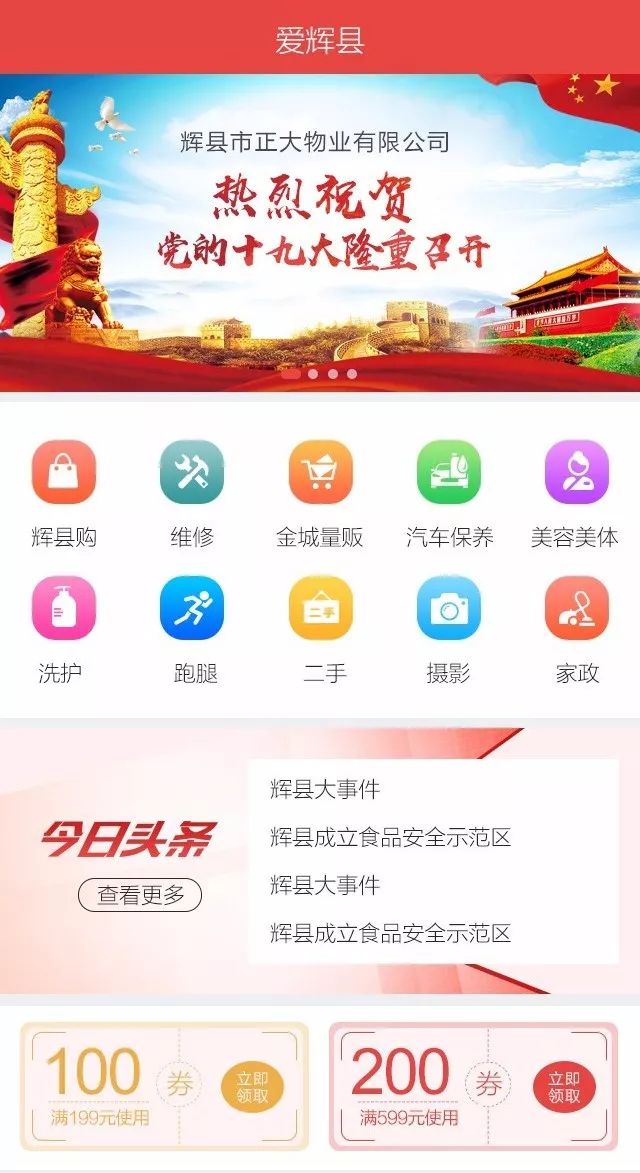Image resolution: width=640 pixels, height=1173 pixels.
Task: Open the top banner for 辉县市正大物业有限公司
Action: 320,232
